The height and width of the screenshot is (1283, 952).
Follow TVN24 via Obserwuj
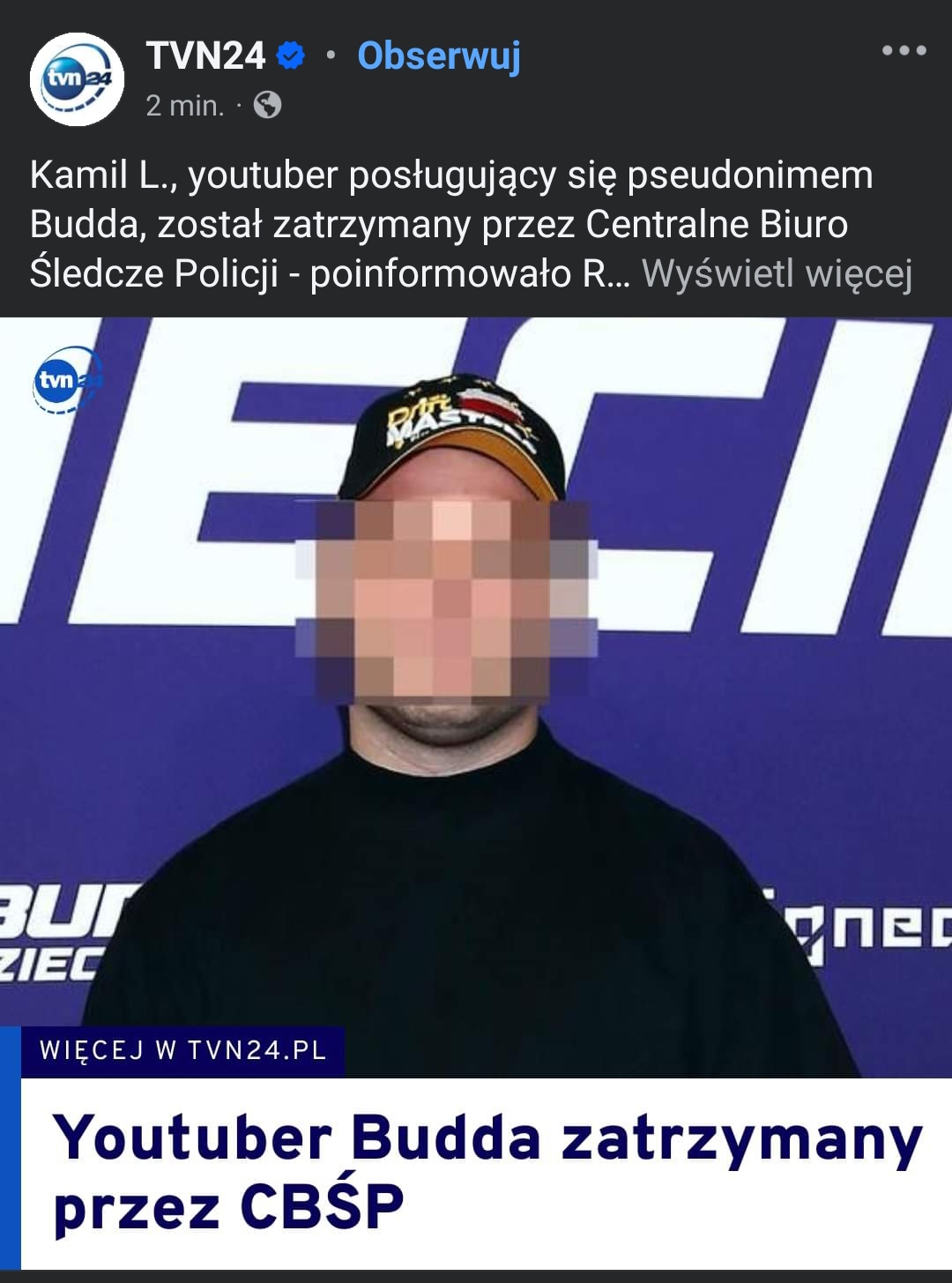click(439, 56)
